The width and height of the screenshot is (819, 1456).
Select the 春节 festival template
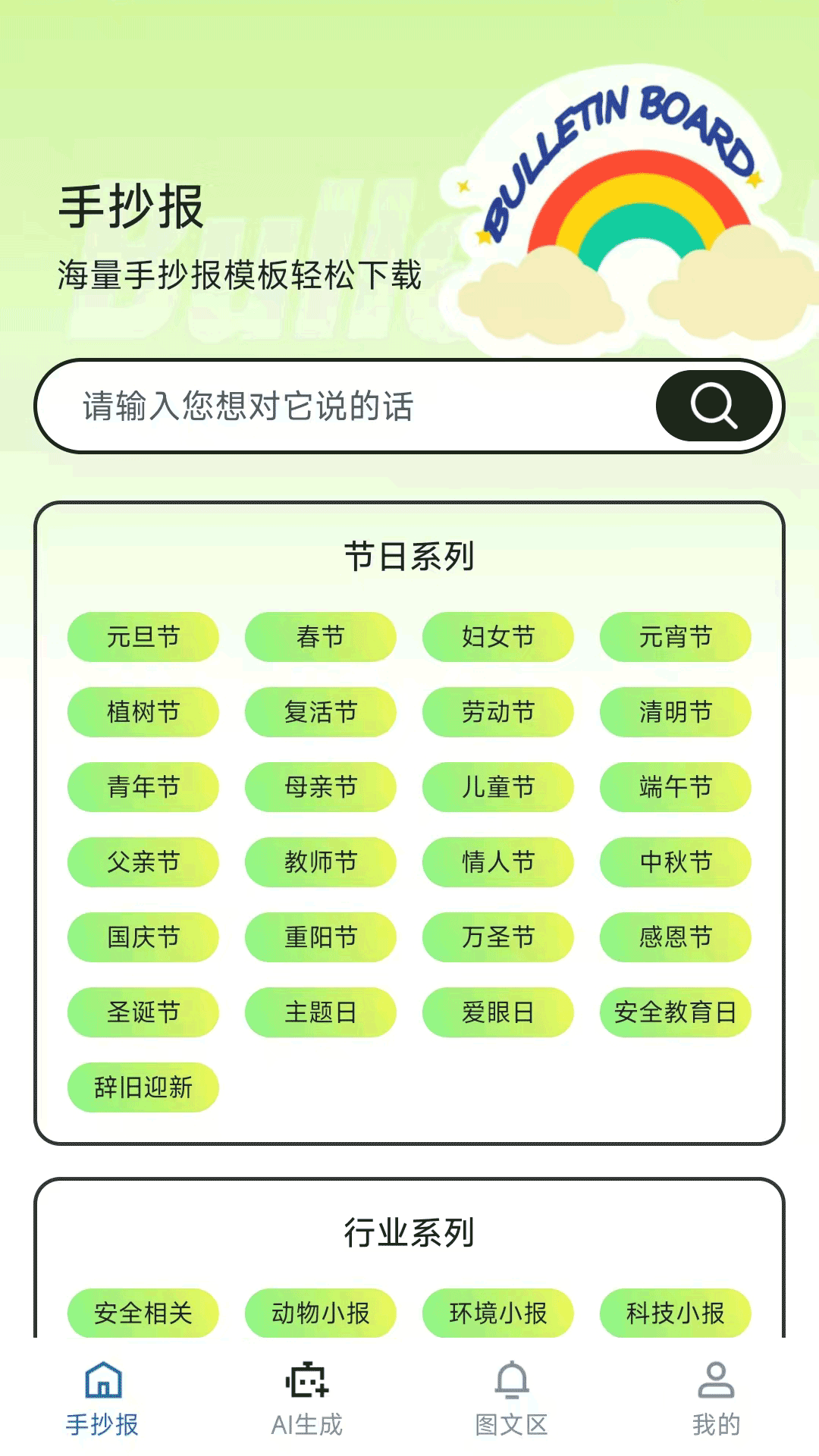coord(320,637)
